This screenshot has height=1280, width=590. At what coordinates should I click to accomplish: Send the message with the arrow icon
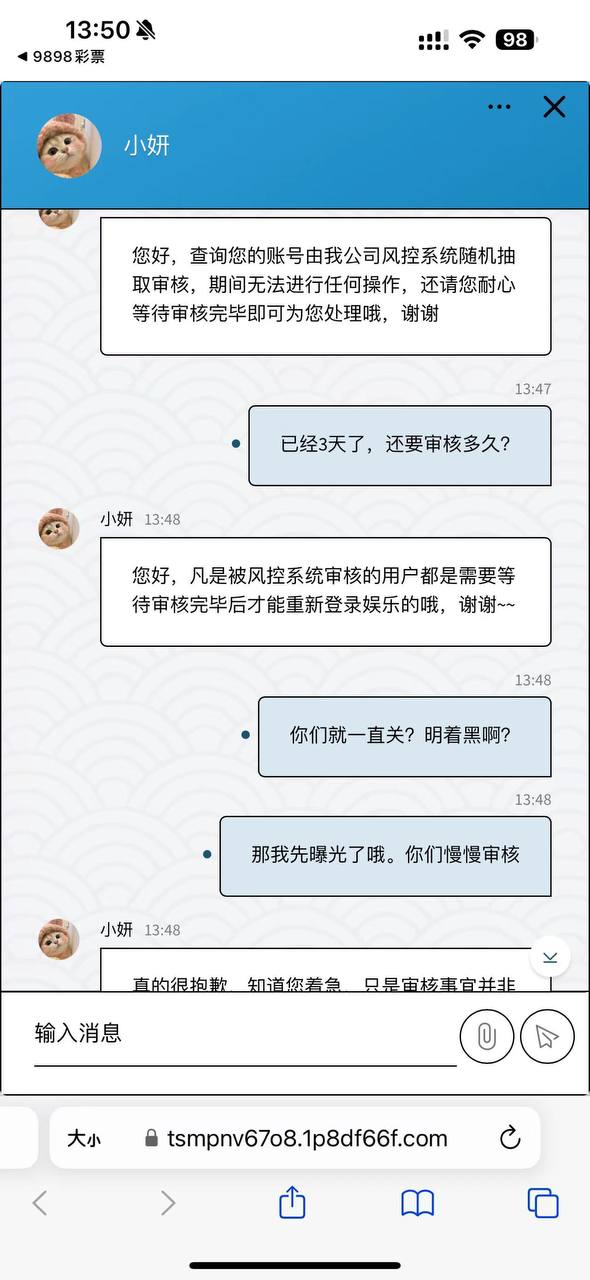pyautogui.click(x=547, y=1036)
